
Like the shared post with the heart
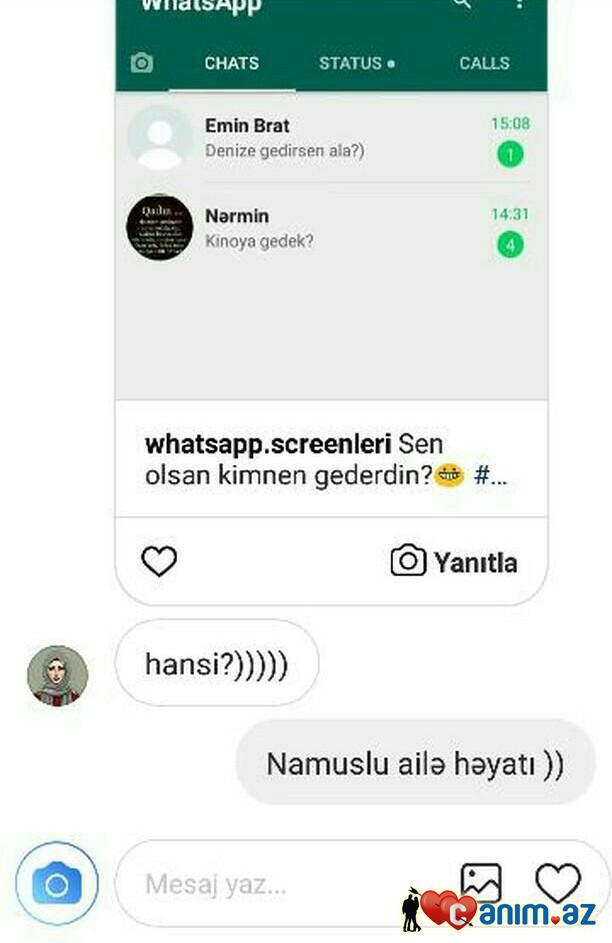pyautogui.click(x=159, y=562)
